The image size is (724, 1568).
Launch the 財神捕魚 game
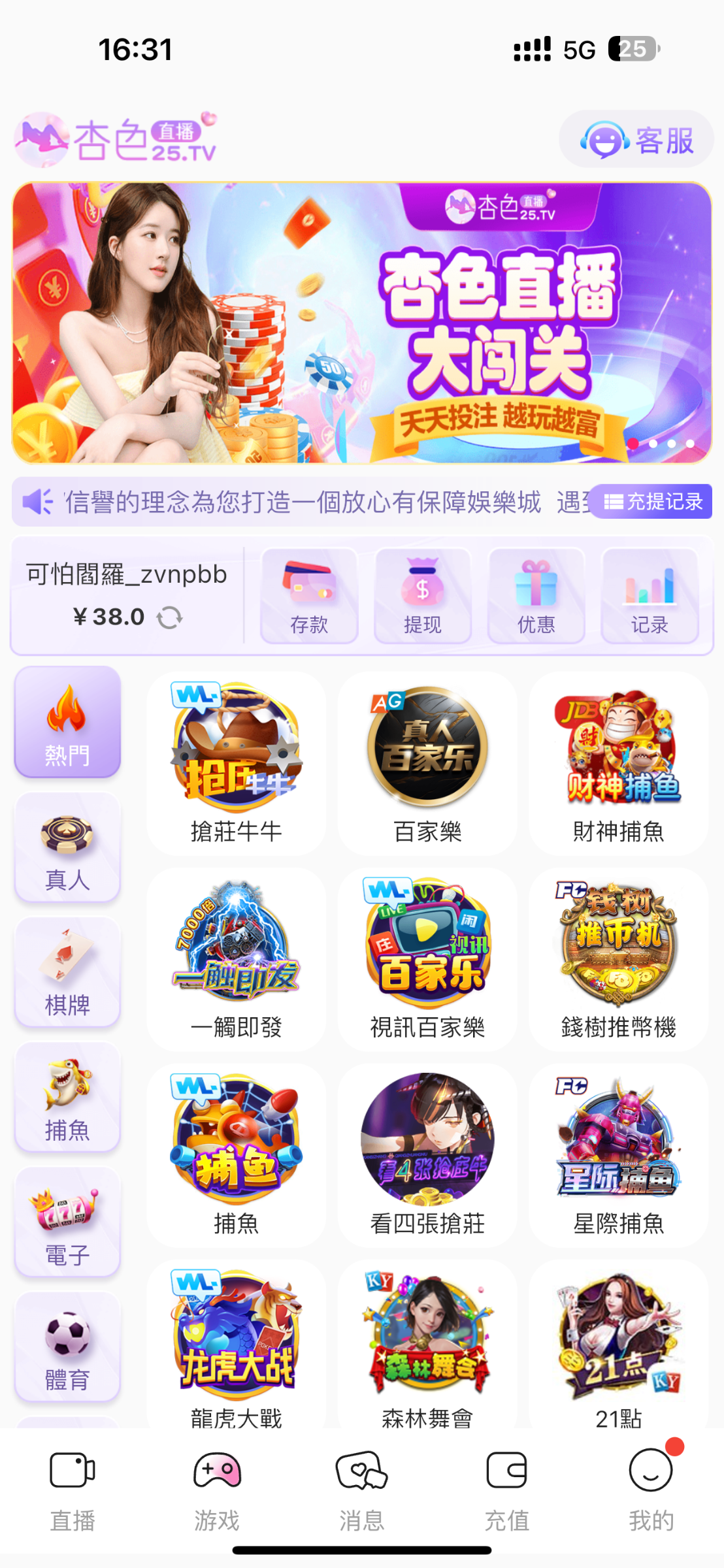click(619, 763)
